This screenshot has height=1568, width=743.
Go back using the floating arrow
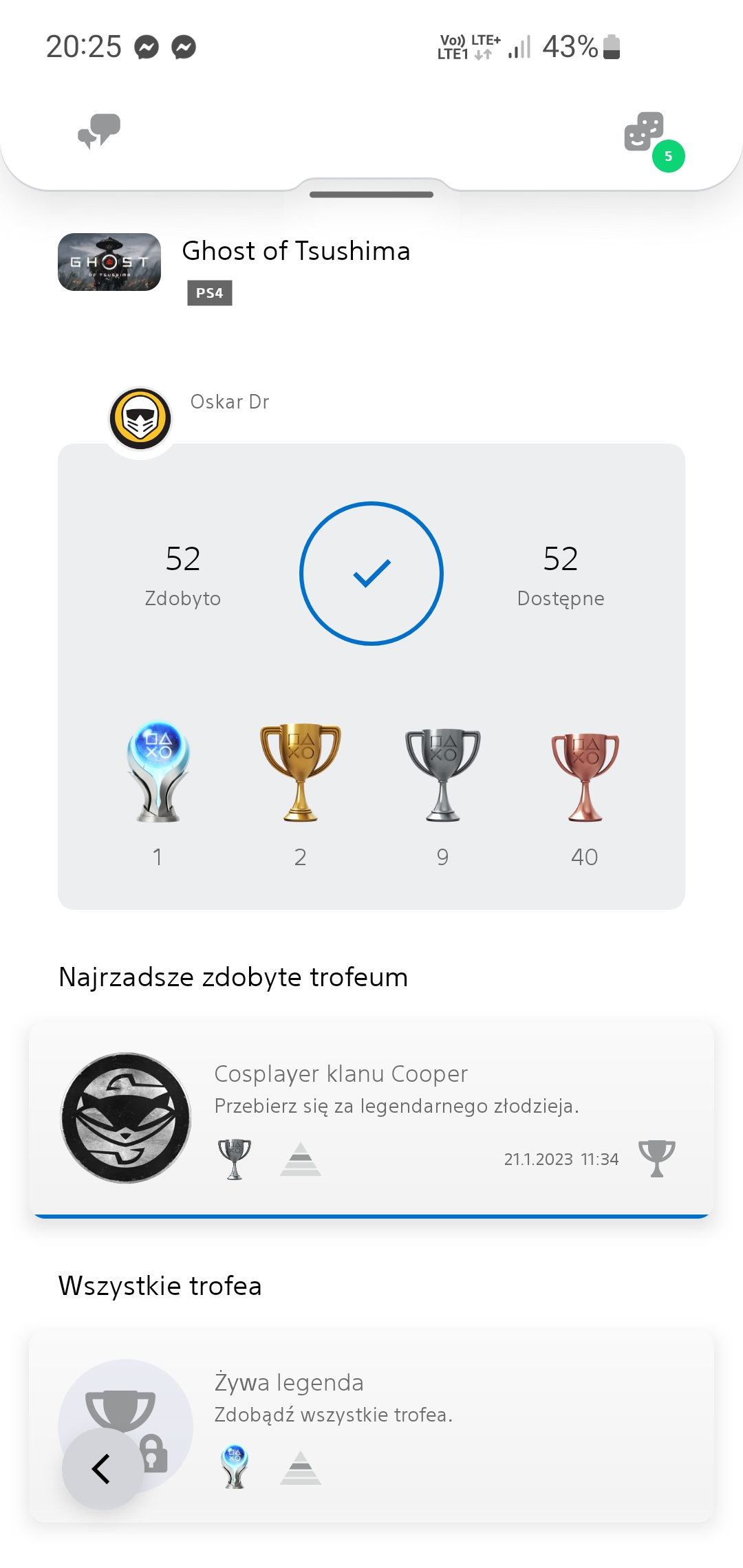tap(102, 1469)
